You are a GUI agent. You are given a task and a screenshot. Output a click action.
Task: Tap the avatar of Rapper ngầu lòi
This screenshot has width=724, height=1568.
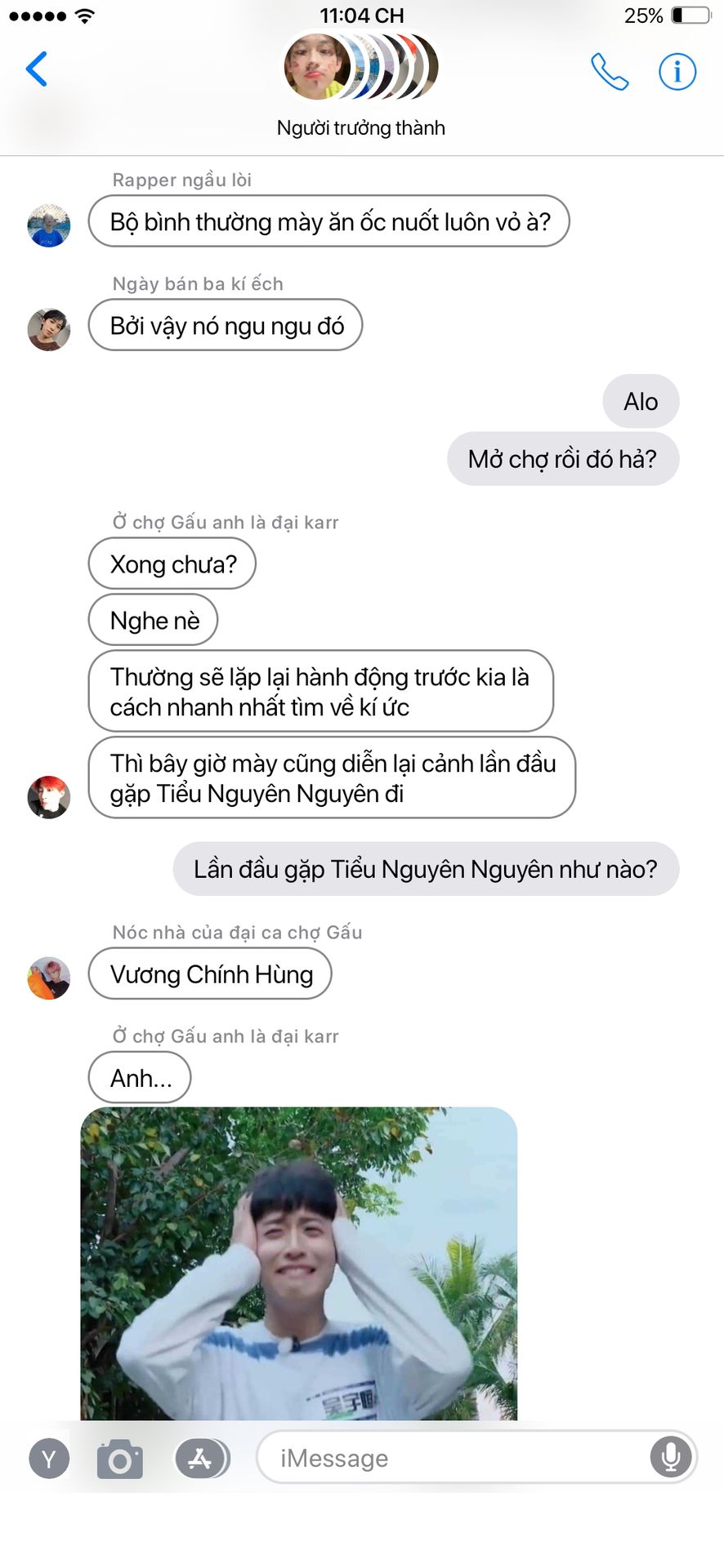point(49,225)
